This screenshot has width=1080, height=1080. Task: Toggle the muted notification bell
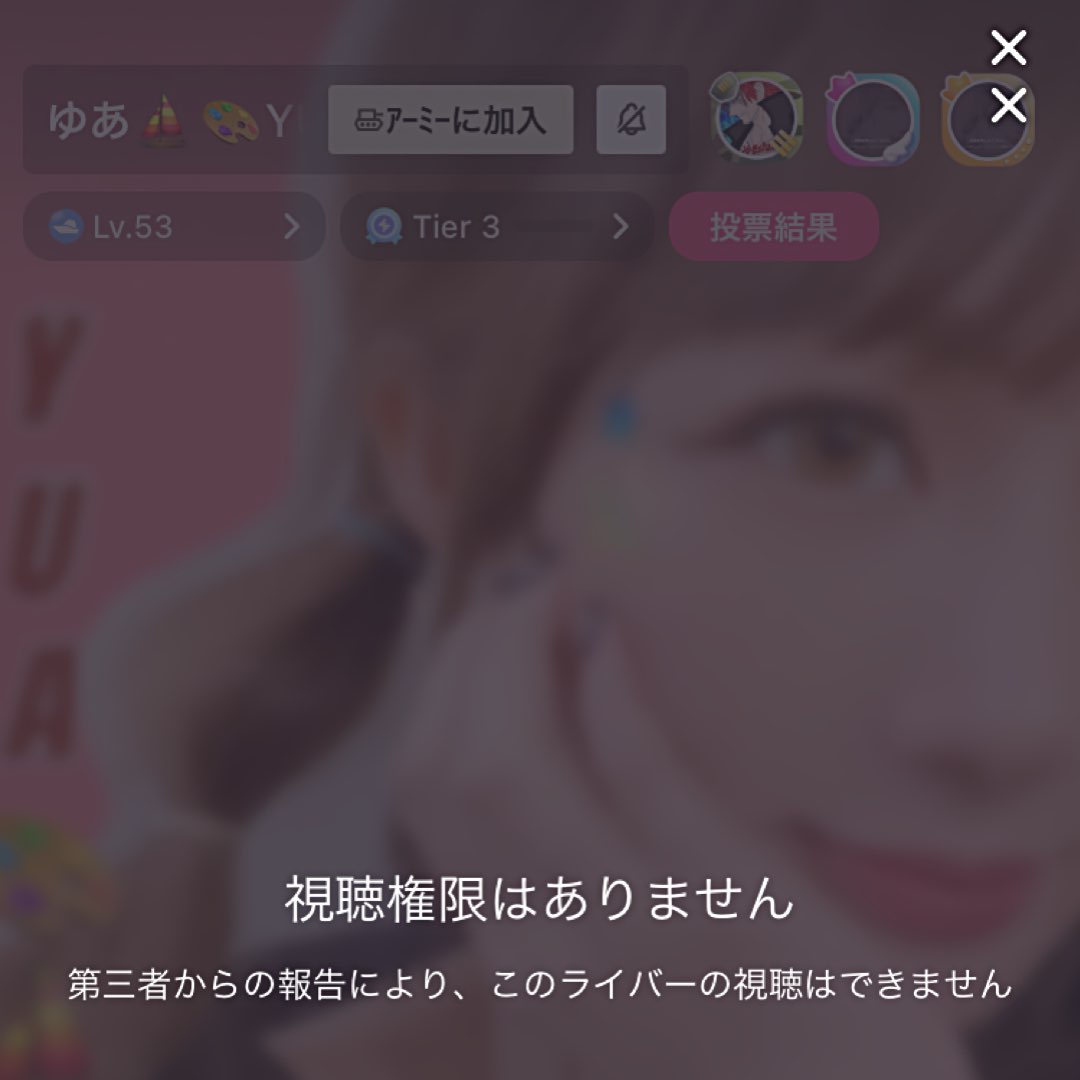click(x=631, y=120)
